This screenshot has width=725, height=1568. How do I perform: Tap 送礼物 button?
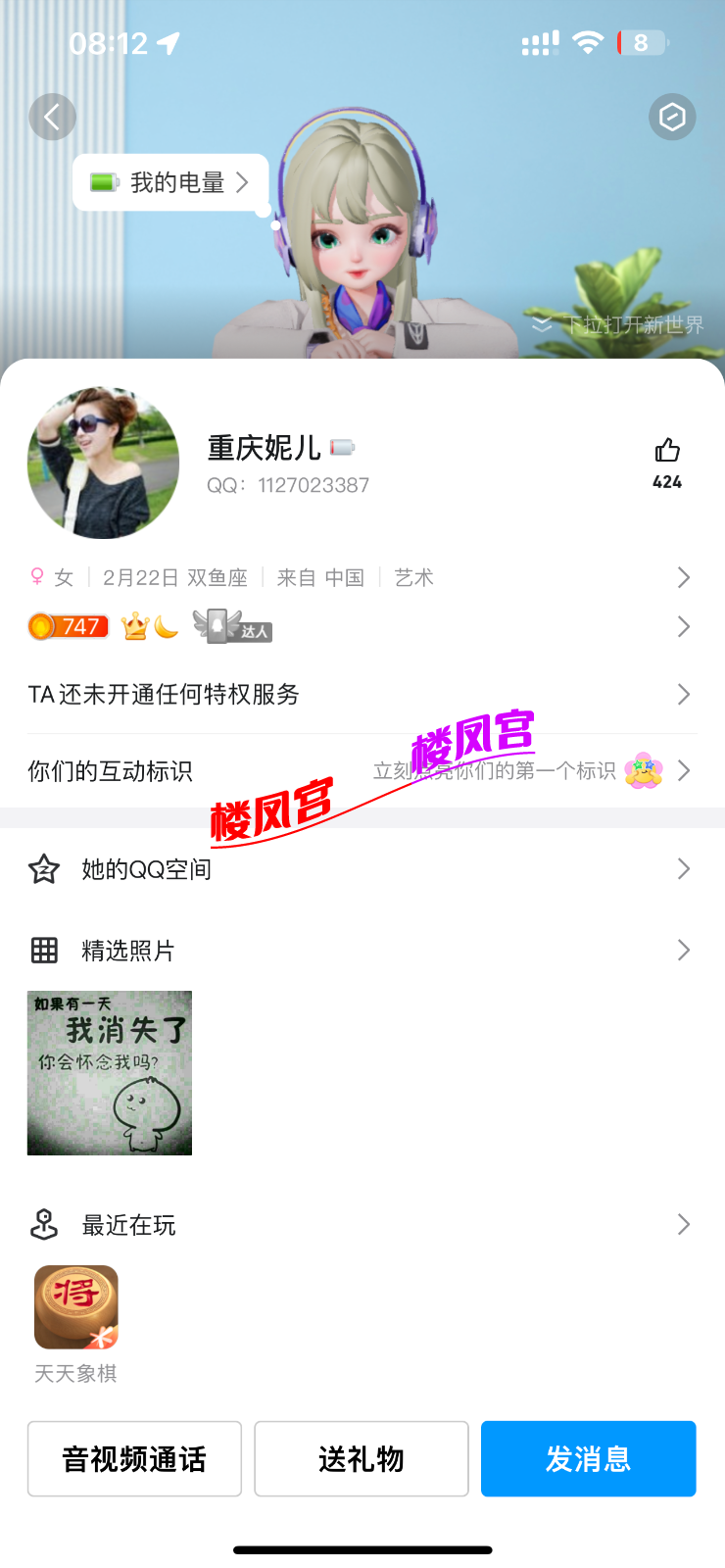(x=362, y=1459)
